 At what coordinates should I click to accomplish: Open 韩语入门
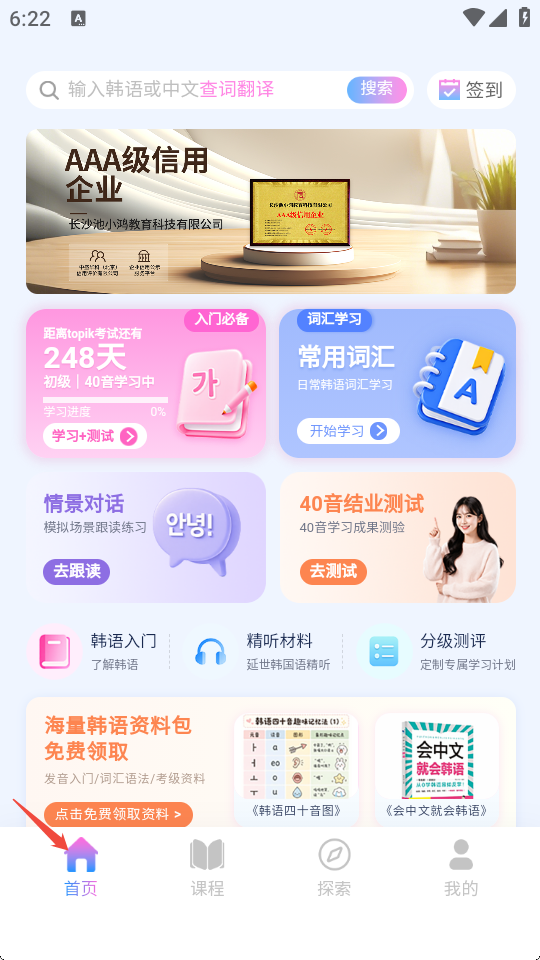pyautogui.click(x=93, y=651)
